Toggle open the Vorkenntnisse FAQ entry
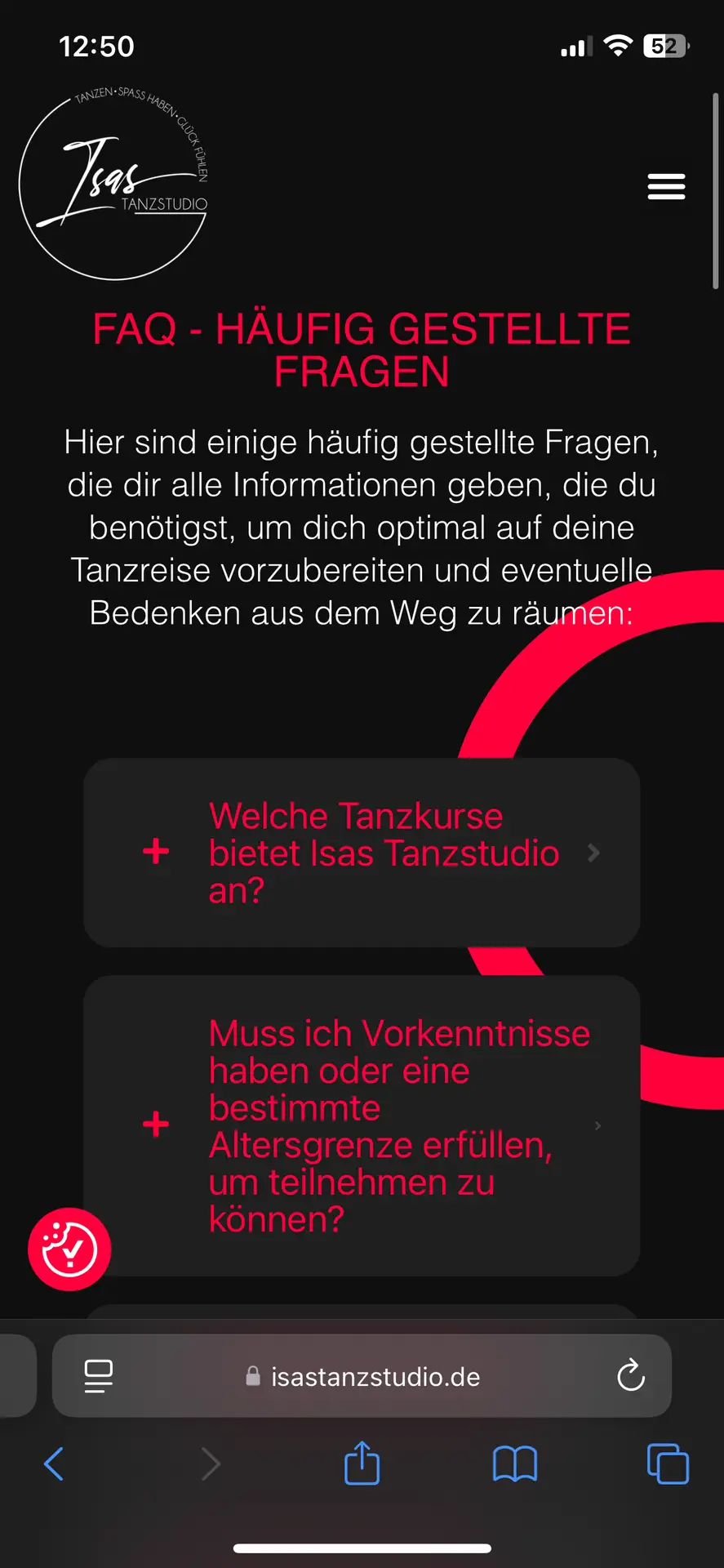 point(362,1125)
